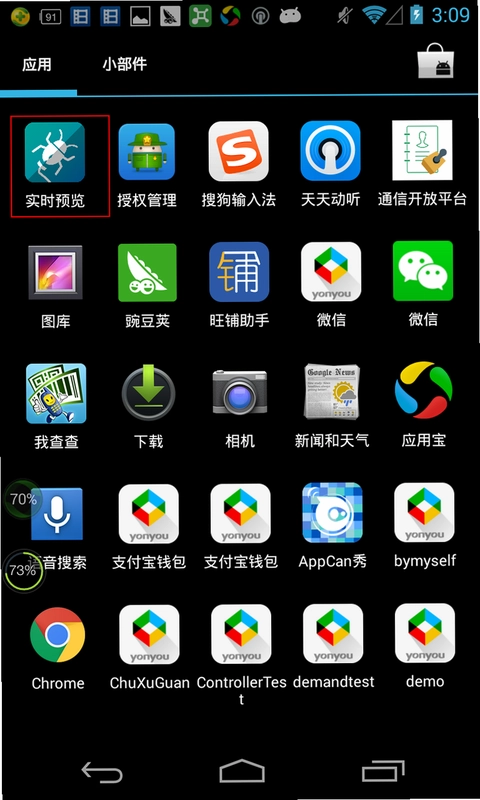480x800 pixels.
Task: Open the Play Store shopping bag icon
Action: (435, 60)
